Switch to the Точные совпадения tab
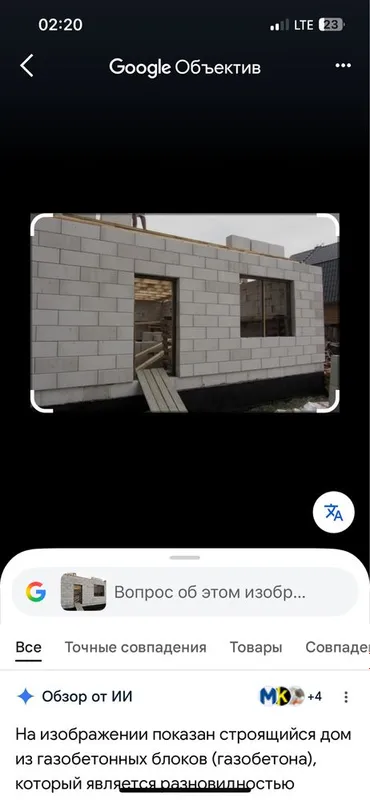This screenshot has height=800, width=370. (135, 647)
